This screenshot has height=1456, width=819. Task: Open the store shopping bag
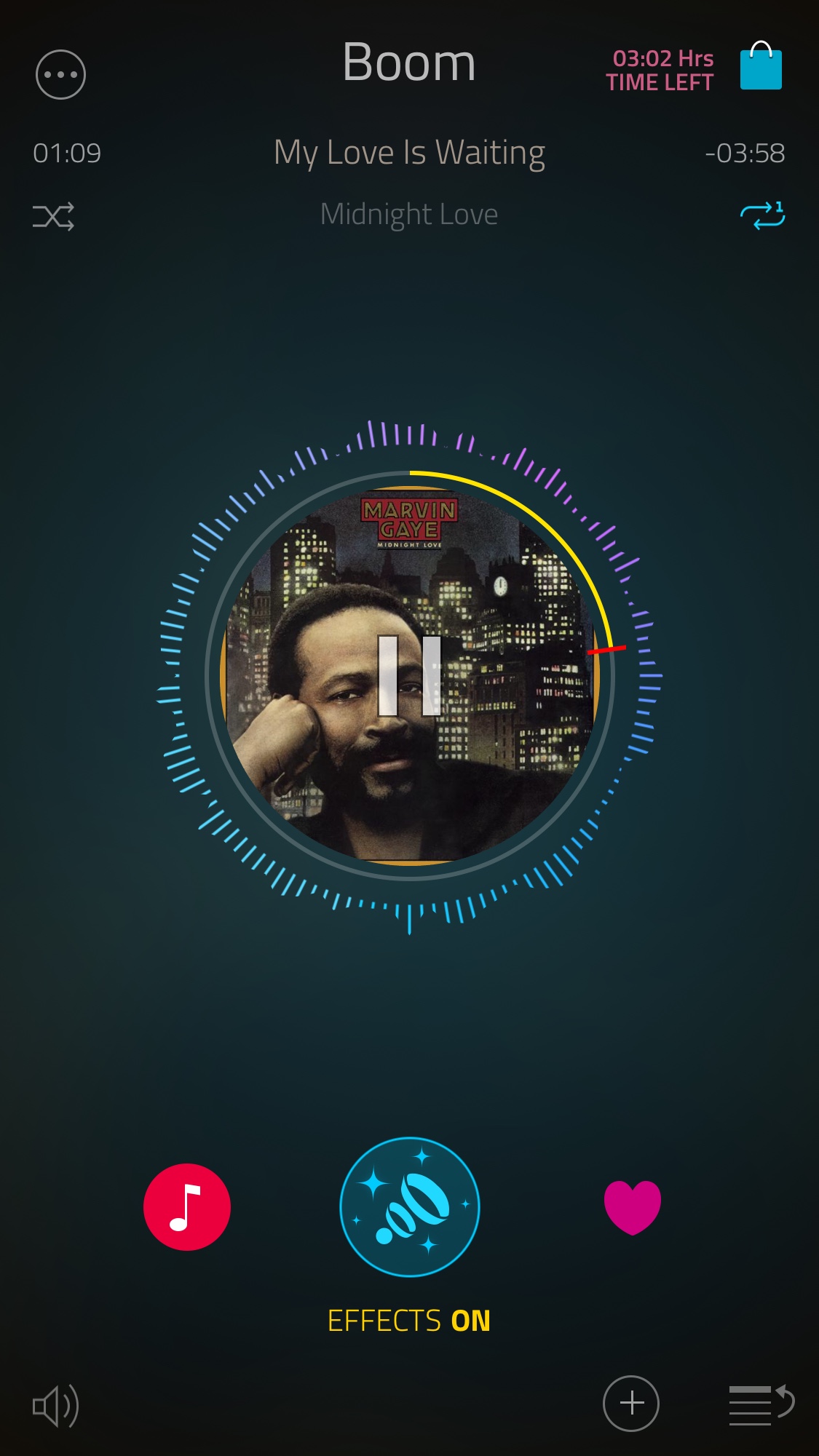(761, 66)
